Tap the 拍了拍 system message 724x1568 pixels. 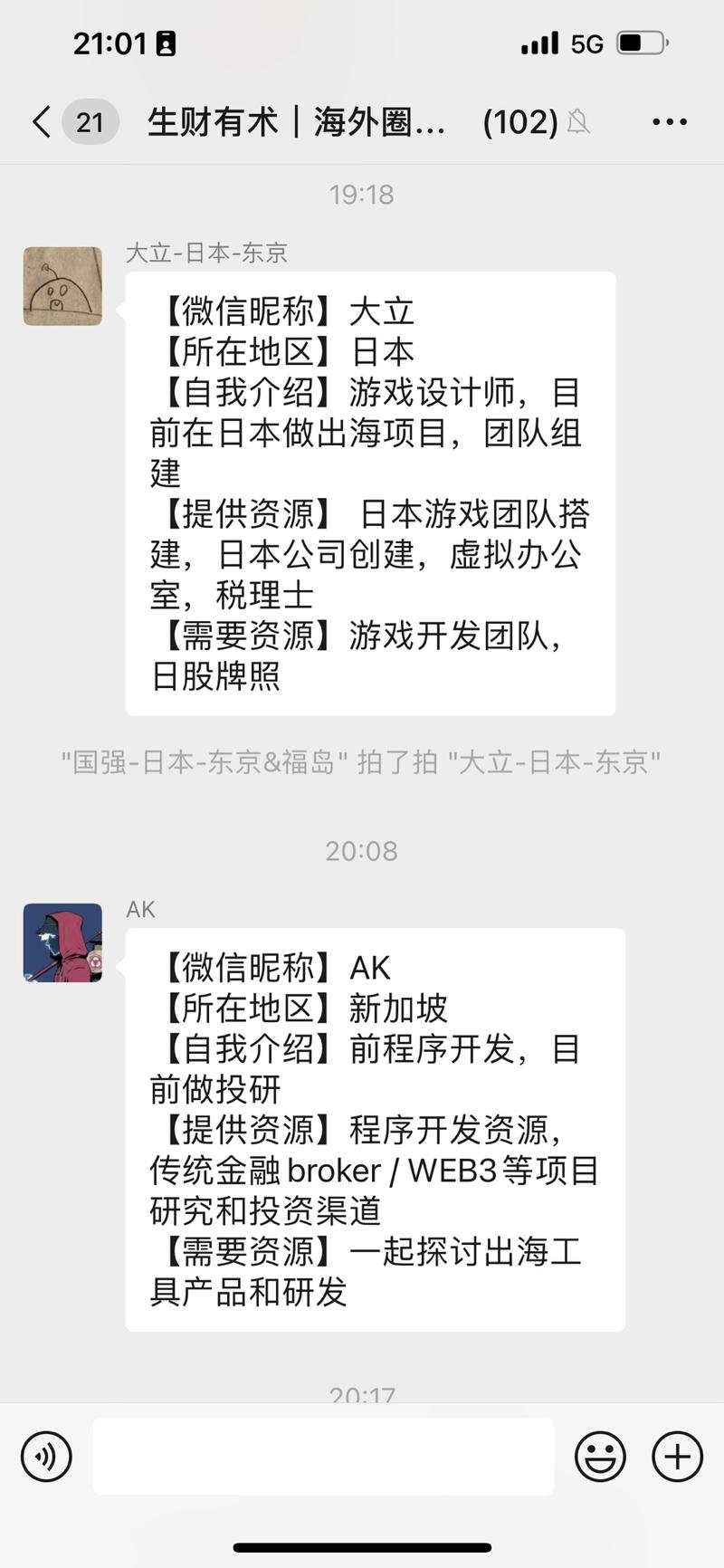tap(362, 763)
